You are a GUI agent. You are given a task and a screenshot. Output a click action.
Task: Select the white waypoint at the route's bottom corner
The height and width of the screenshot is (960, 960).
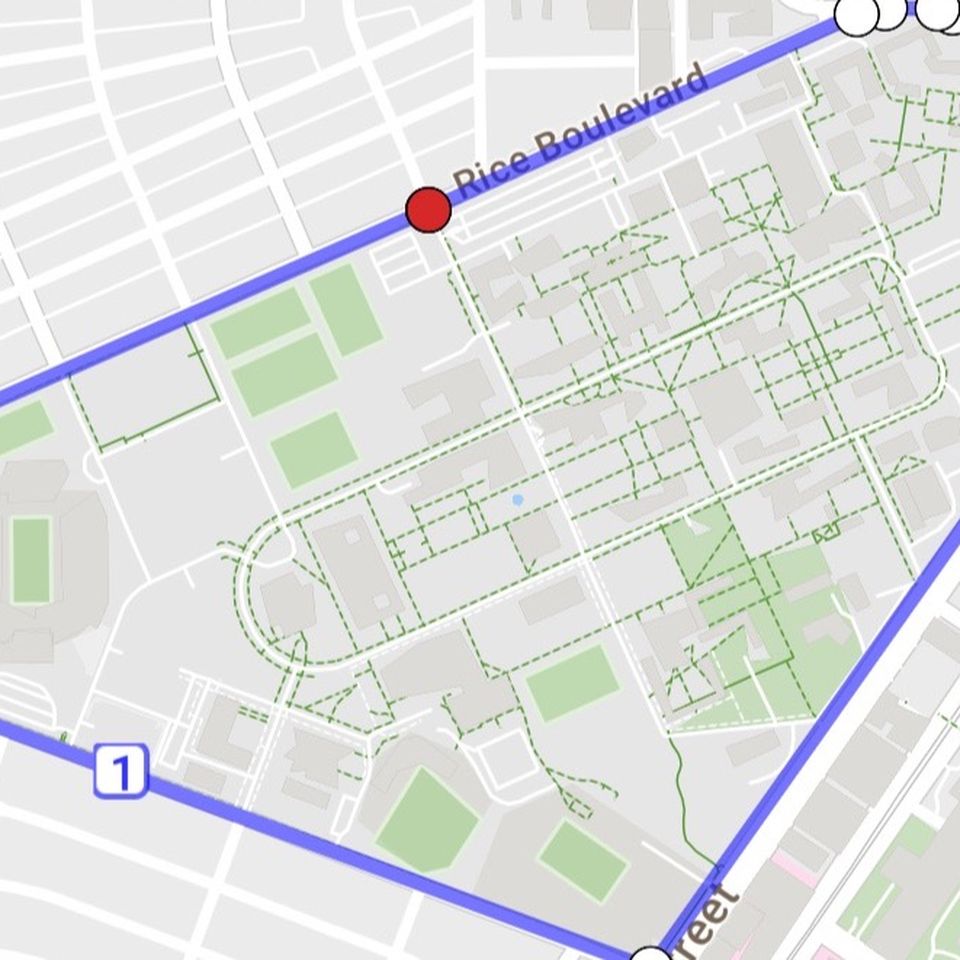(651, 955)
